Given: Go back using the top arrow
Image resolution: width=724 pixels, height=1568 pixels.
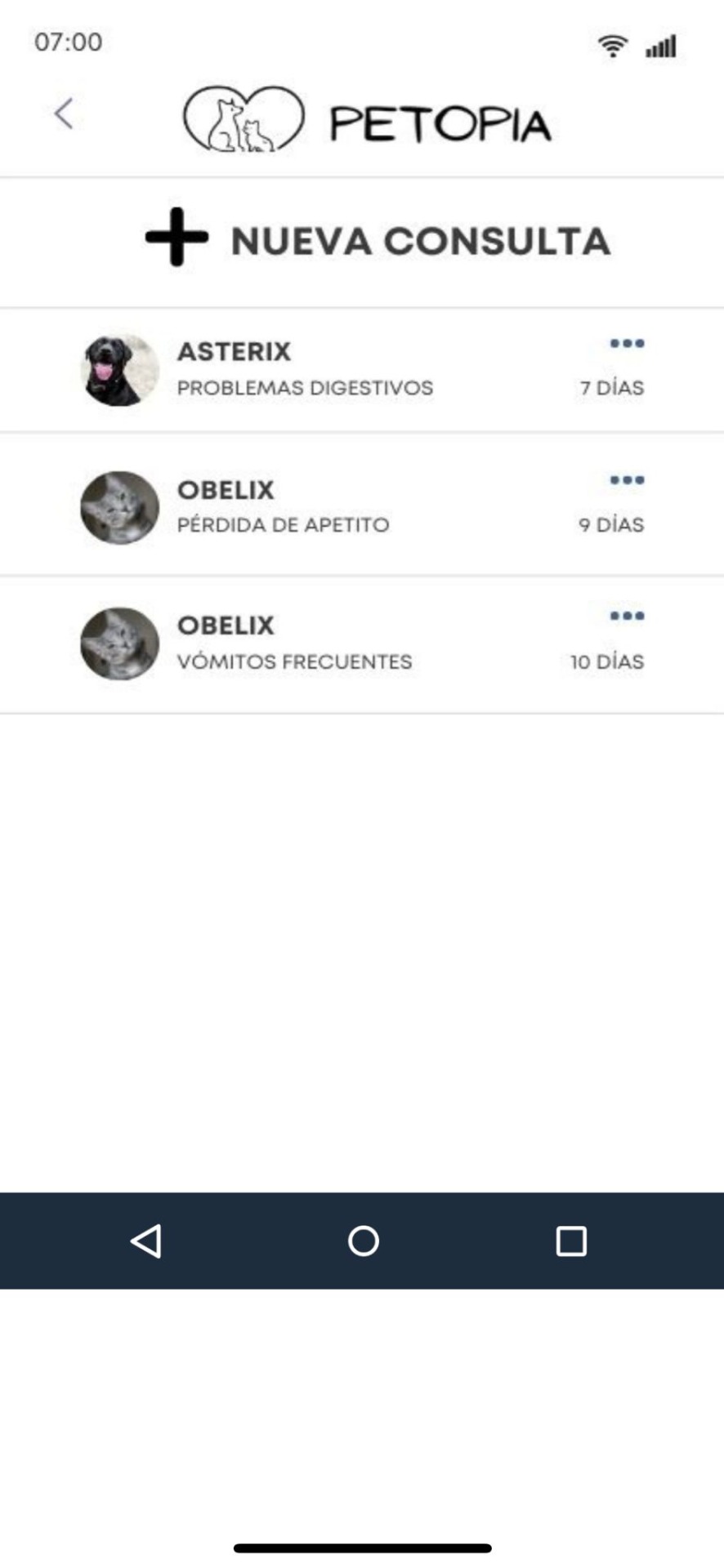Looking at the screenshot, I should coord(64,114).
